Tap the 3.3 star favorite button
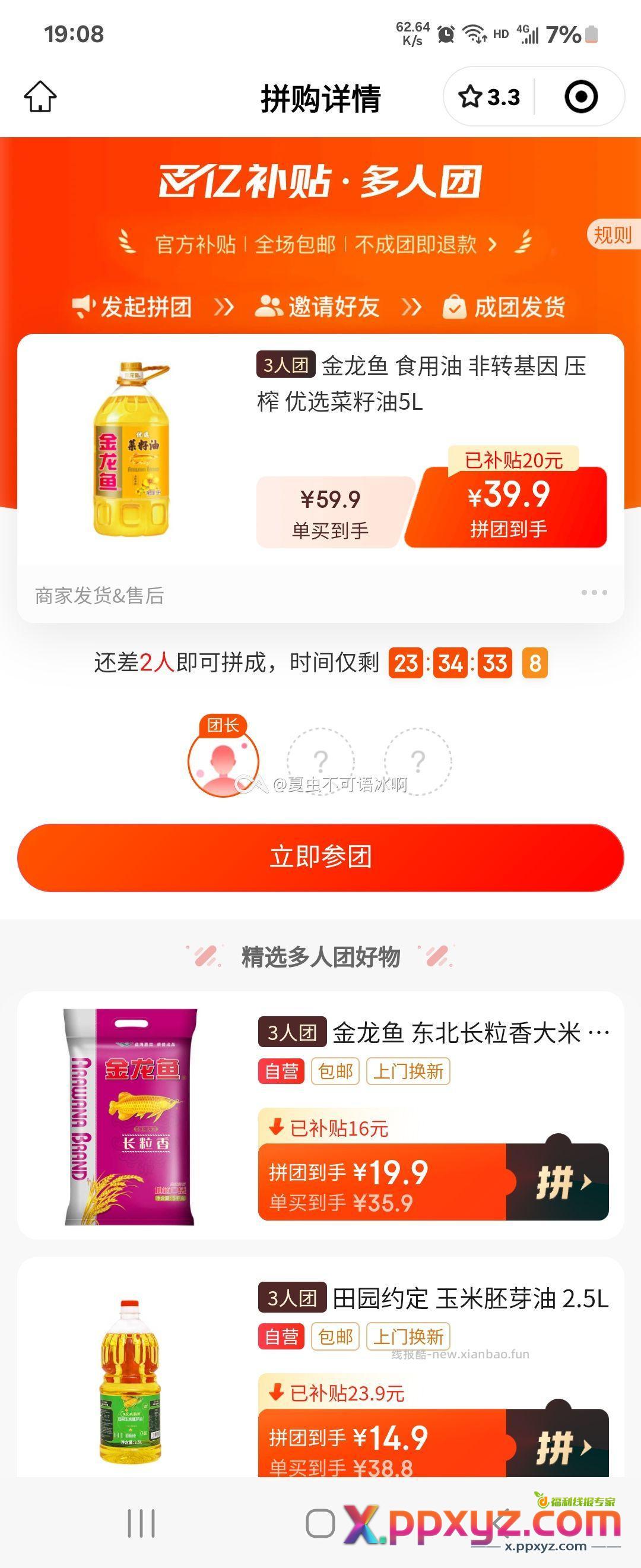 (490, 97)
